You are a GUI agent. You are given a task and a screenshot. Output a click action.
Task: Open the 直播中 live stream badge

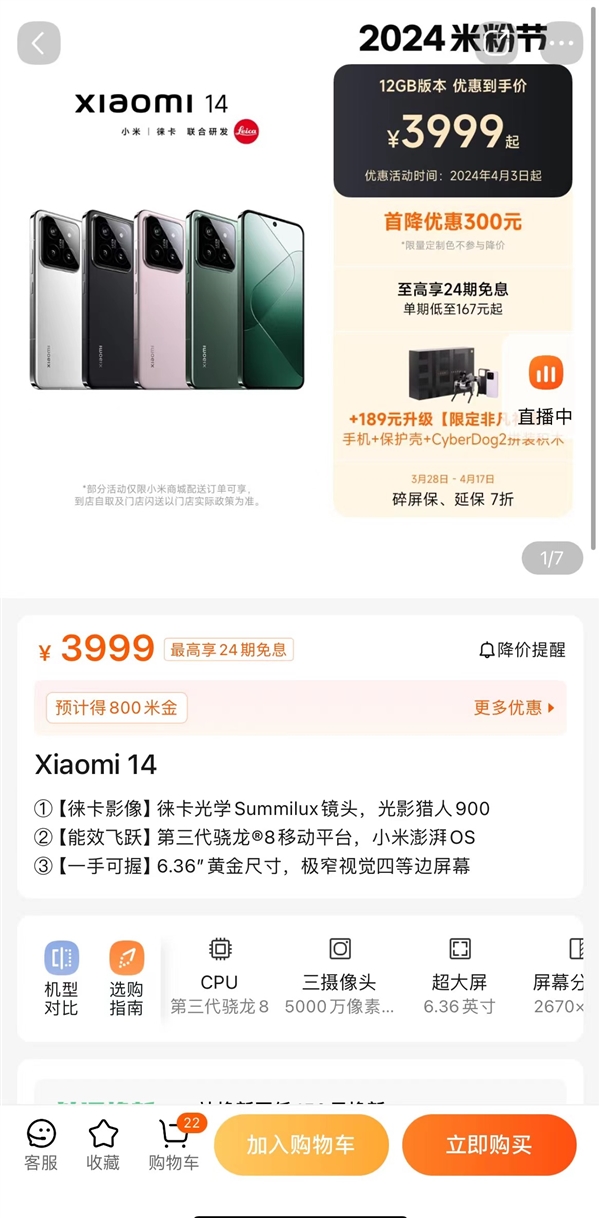pos(545,390)
